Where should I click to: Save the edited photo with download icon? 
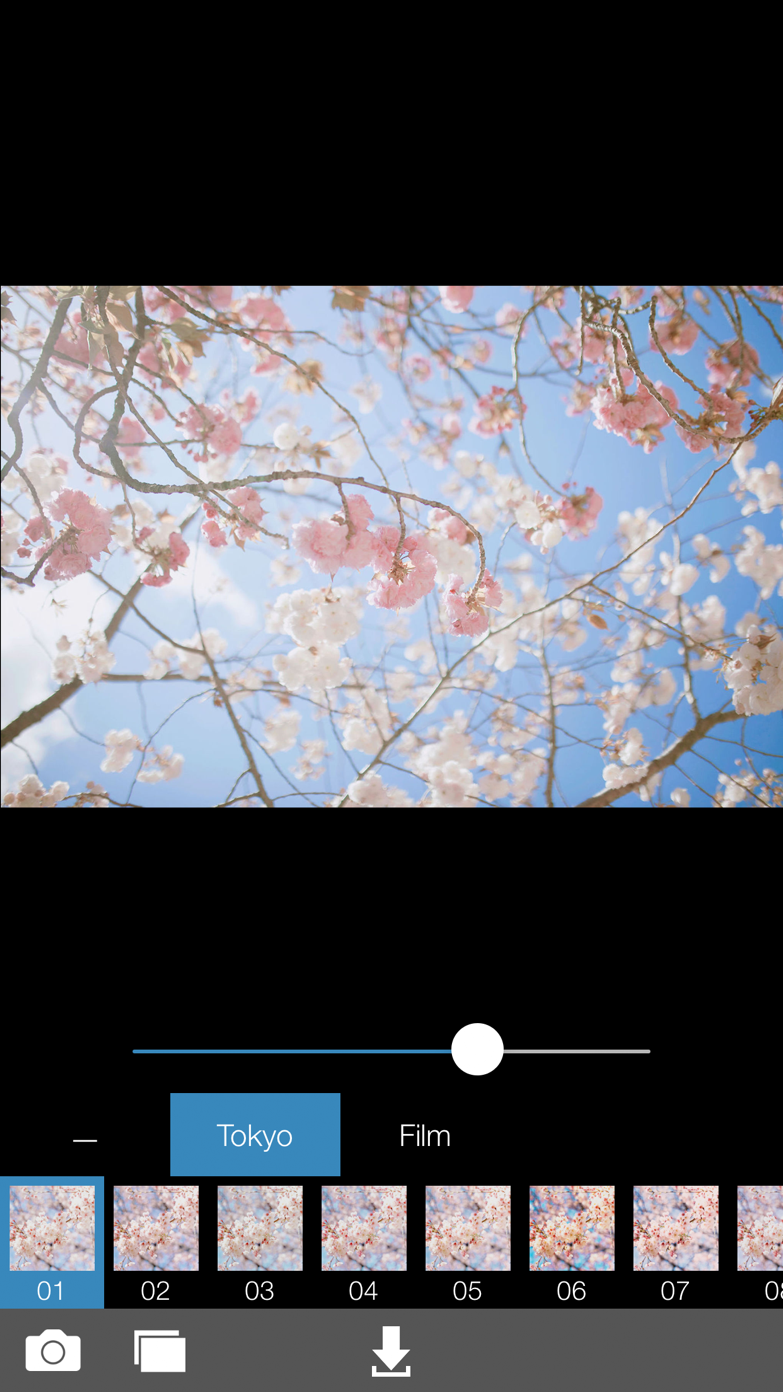coord(391,1351)
